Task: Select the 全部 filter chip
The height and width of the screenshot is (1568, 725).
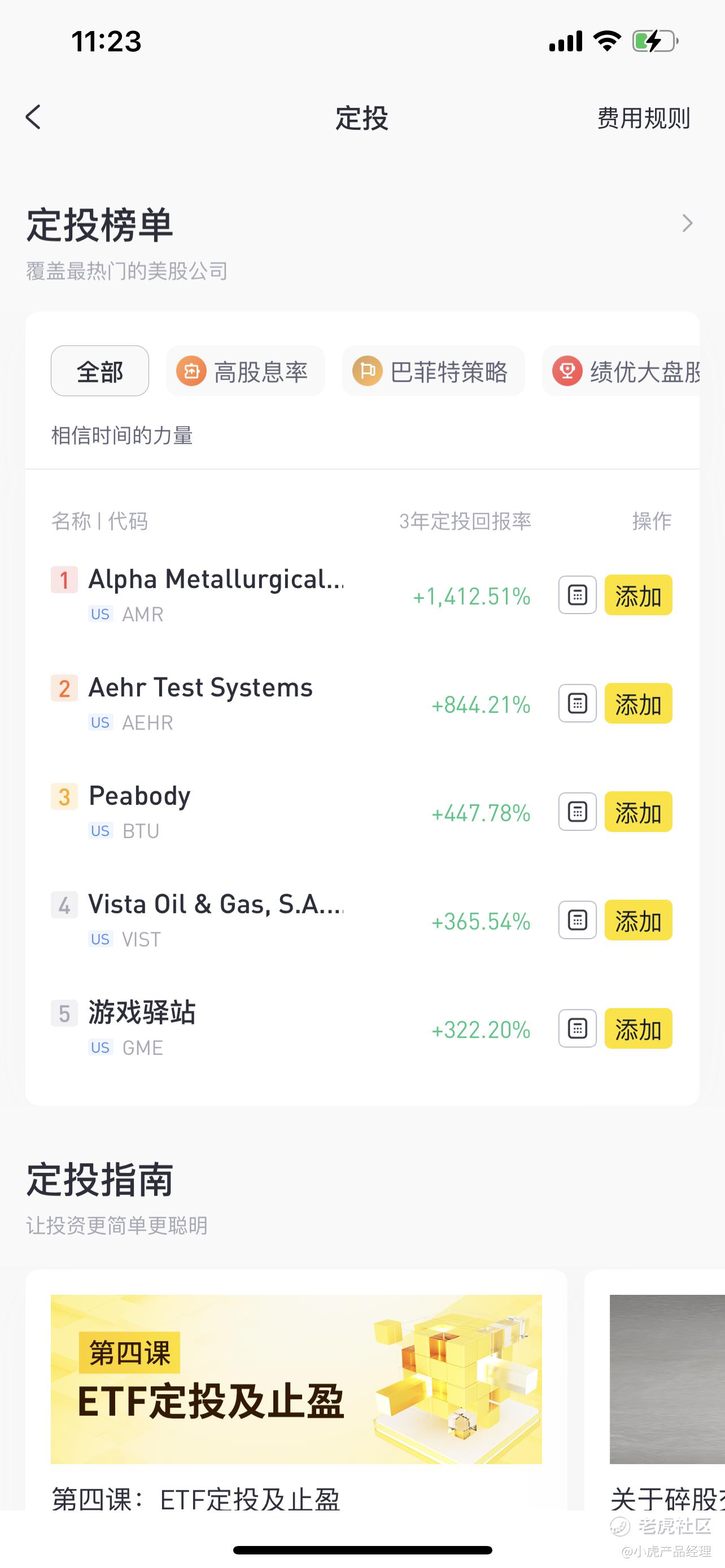Action: click(100, 371)
